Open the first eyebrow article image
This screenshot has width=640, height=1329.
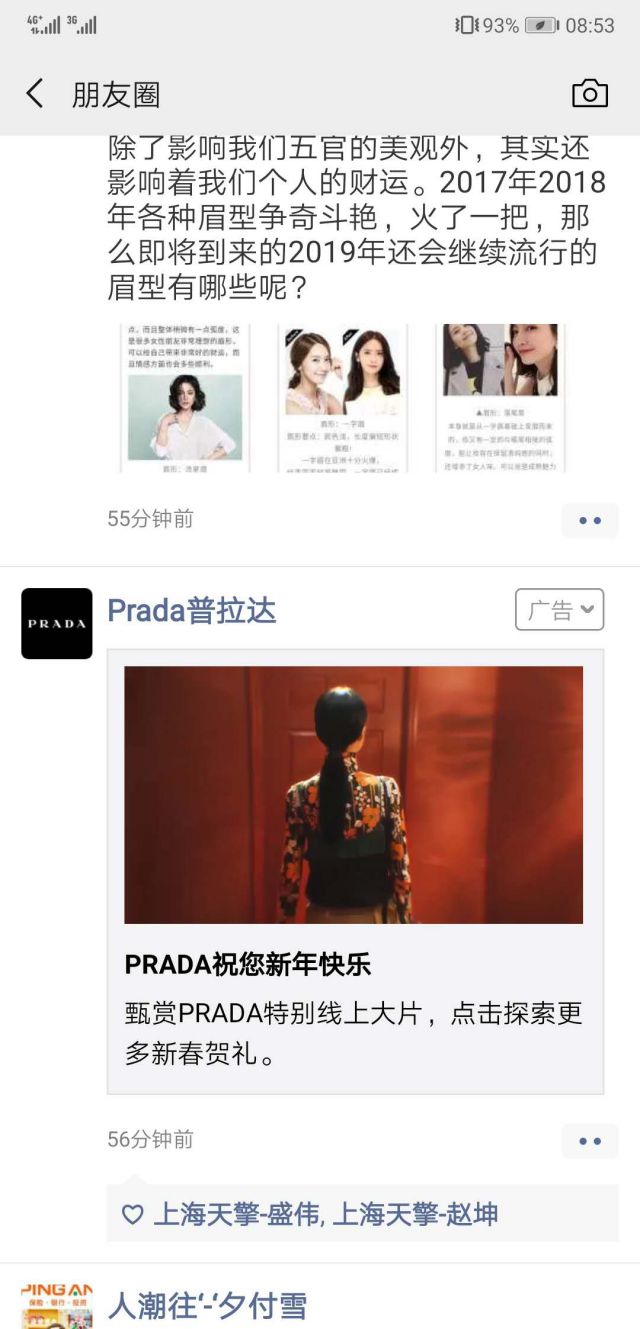click(185, 398)
